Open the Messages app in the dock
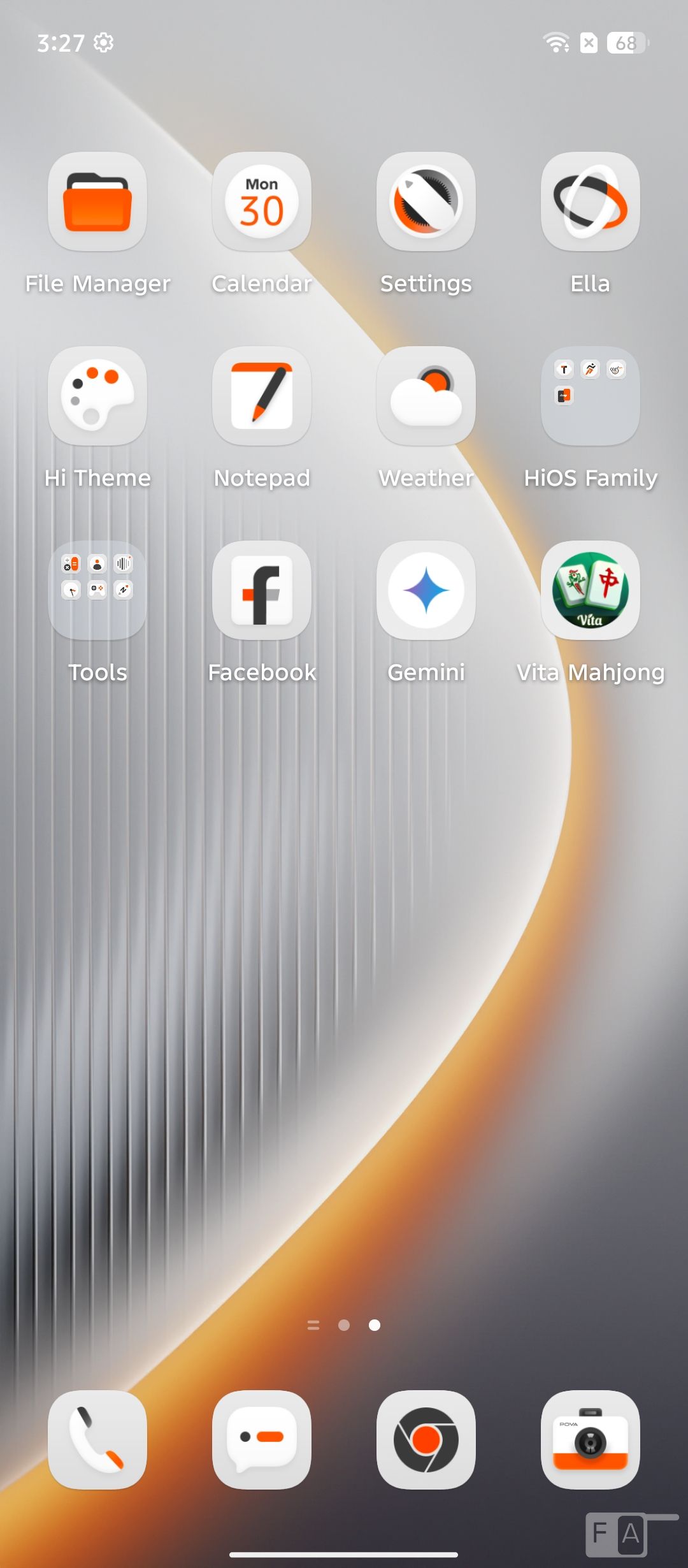 [x=262, y=1439]
